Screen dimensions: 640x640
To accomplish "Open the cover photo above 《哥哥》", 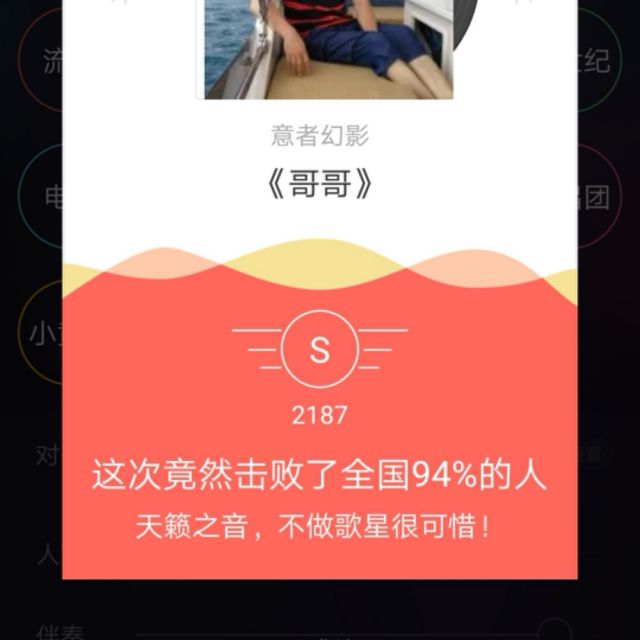I will 328,48.
